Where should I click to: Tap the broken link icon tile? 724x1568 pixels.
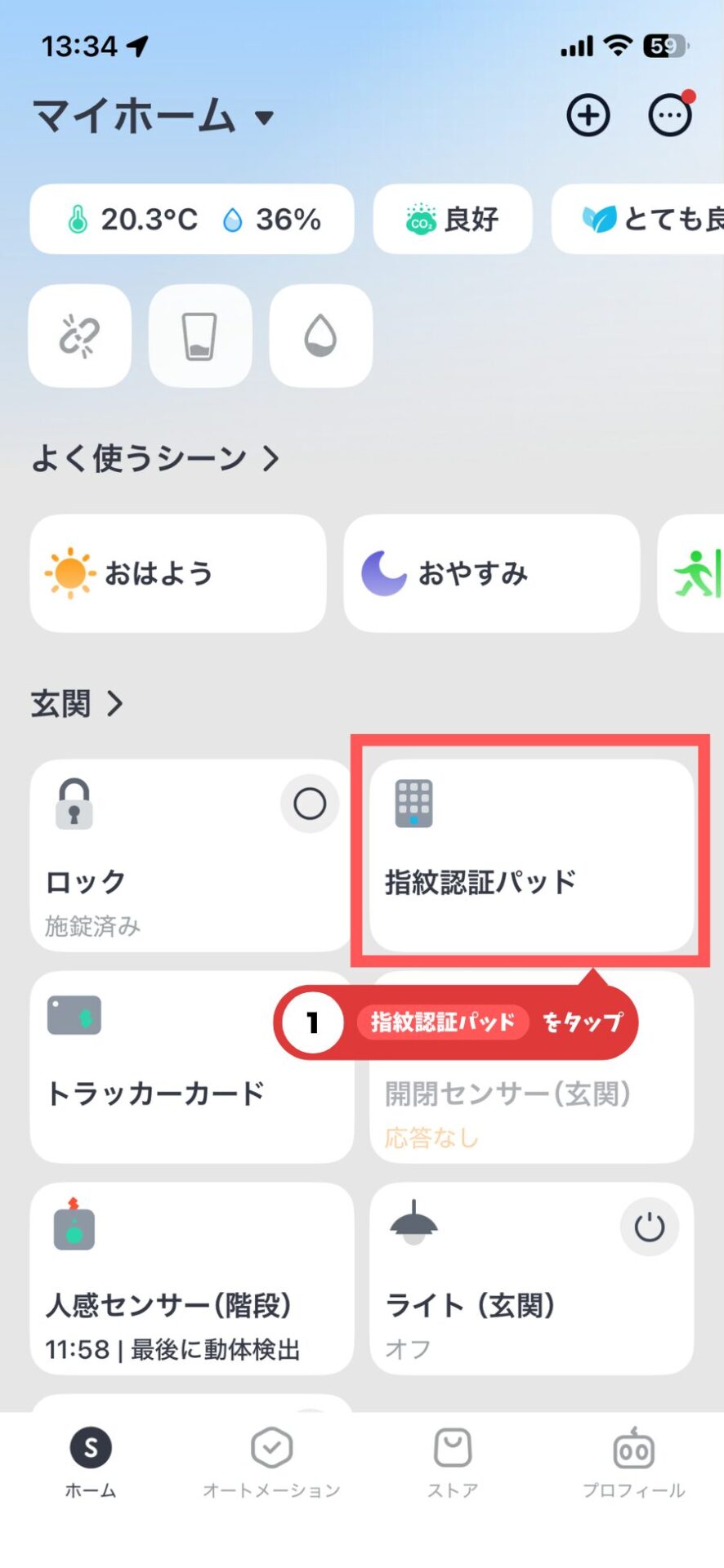79,336
